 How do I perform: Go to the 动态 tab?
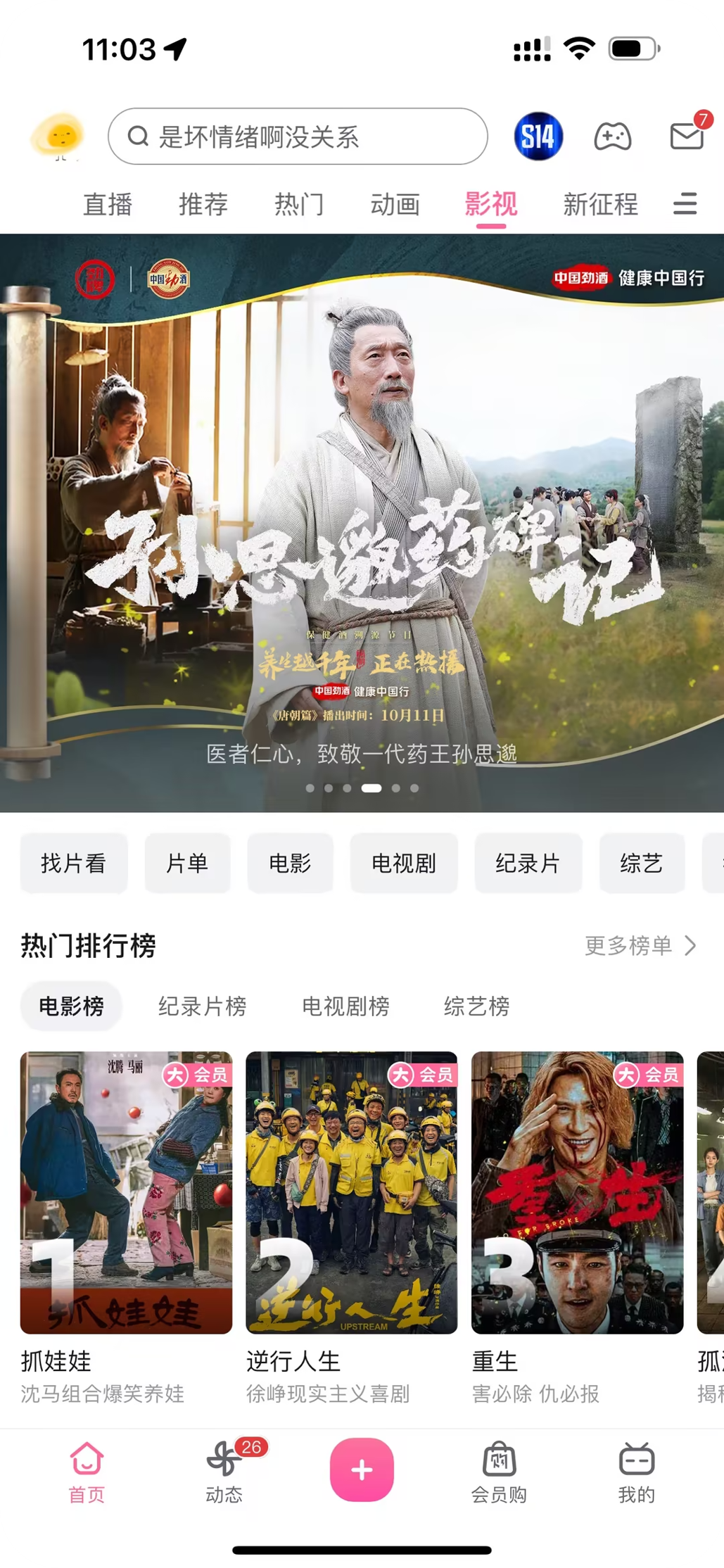(224, 1472)
